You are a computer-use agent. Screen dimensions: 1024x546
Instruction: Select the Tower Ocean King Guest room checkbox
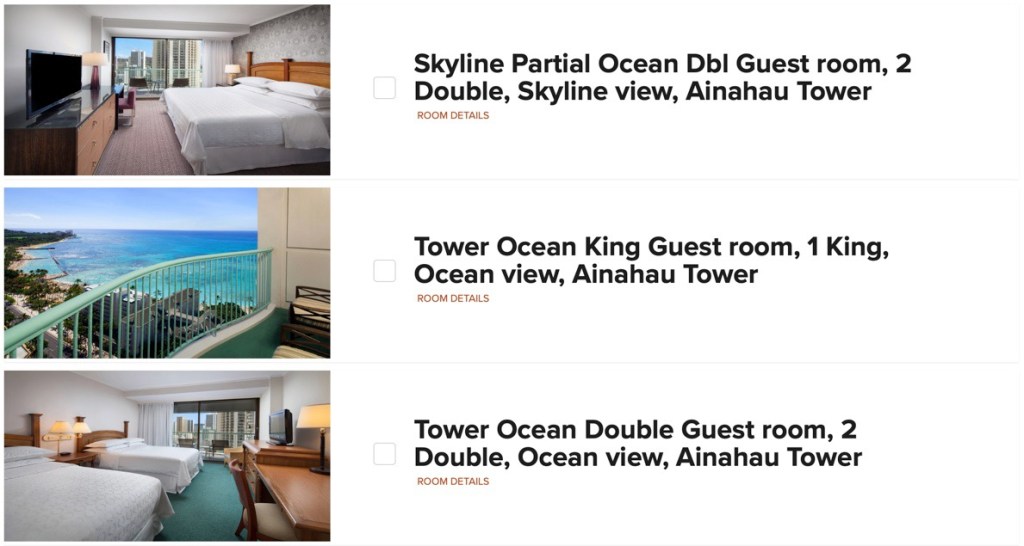[385, 271]
